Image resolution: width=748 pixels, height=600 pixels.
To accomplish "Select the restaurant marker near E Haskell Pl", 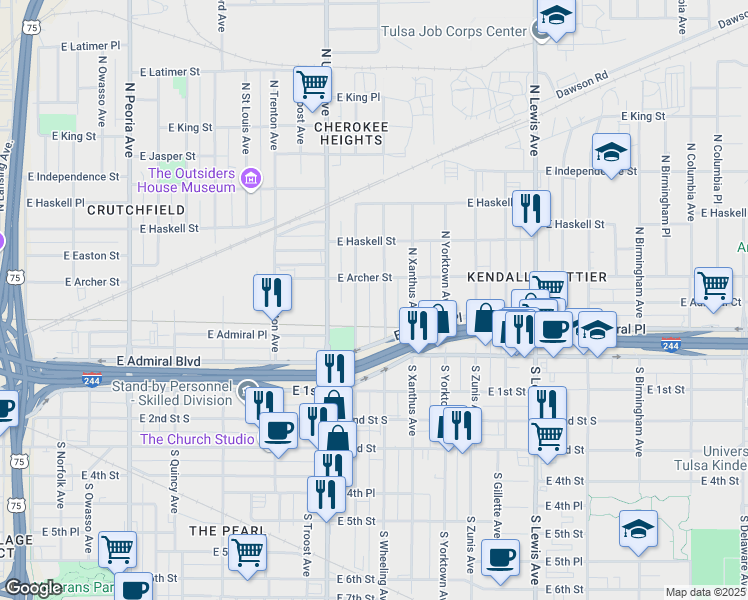I will pos(531,209).
